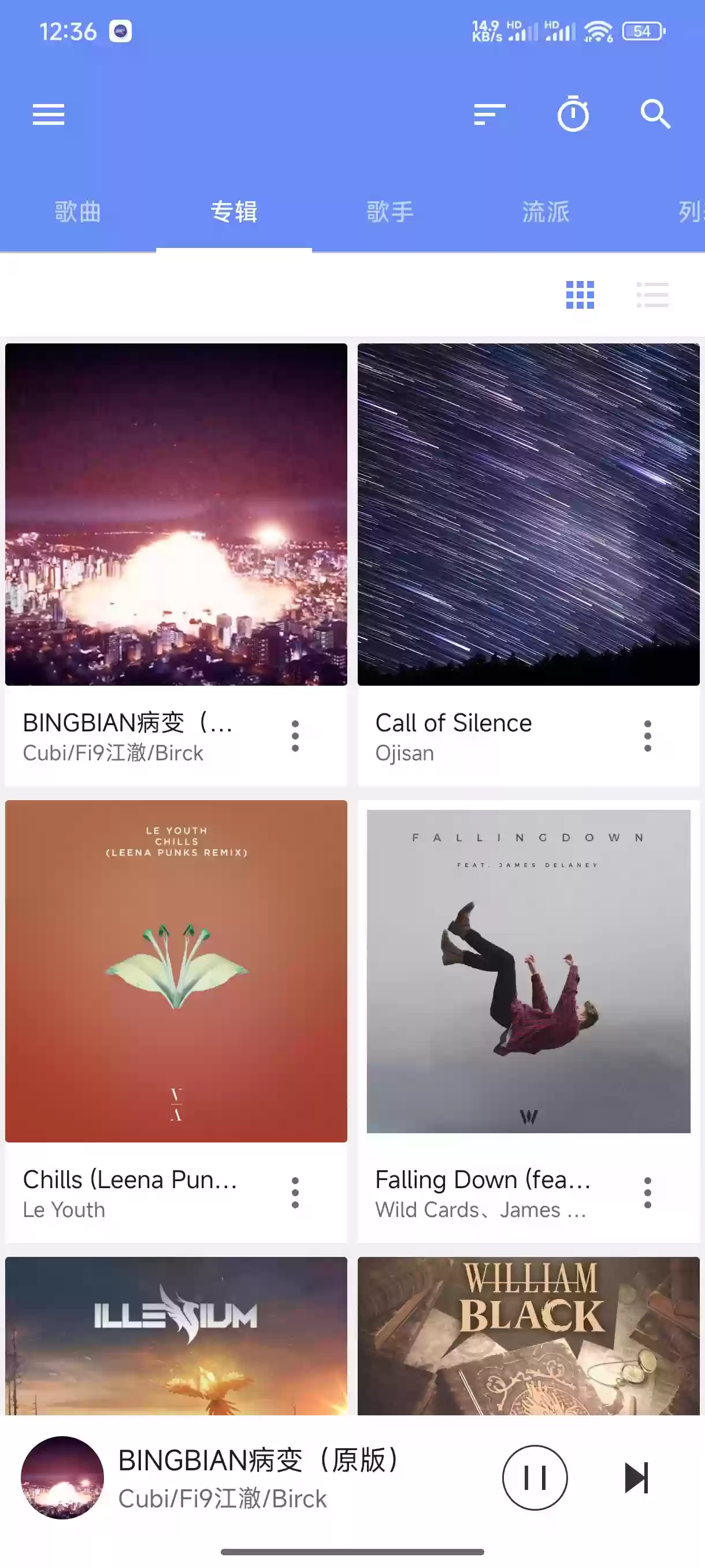Open the sleep timer
Screen dimensions: 705x1568
(573, 114)
